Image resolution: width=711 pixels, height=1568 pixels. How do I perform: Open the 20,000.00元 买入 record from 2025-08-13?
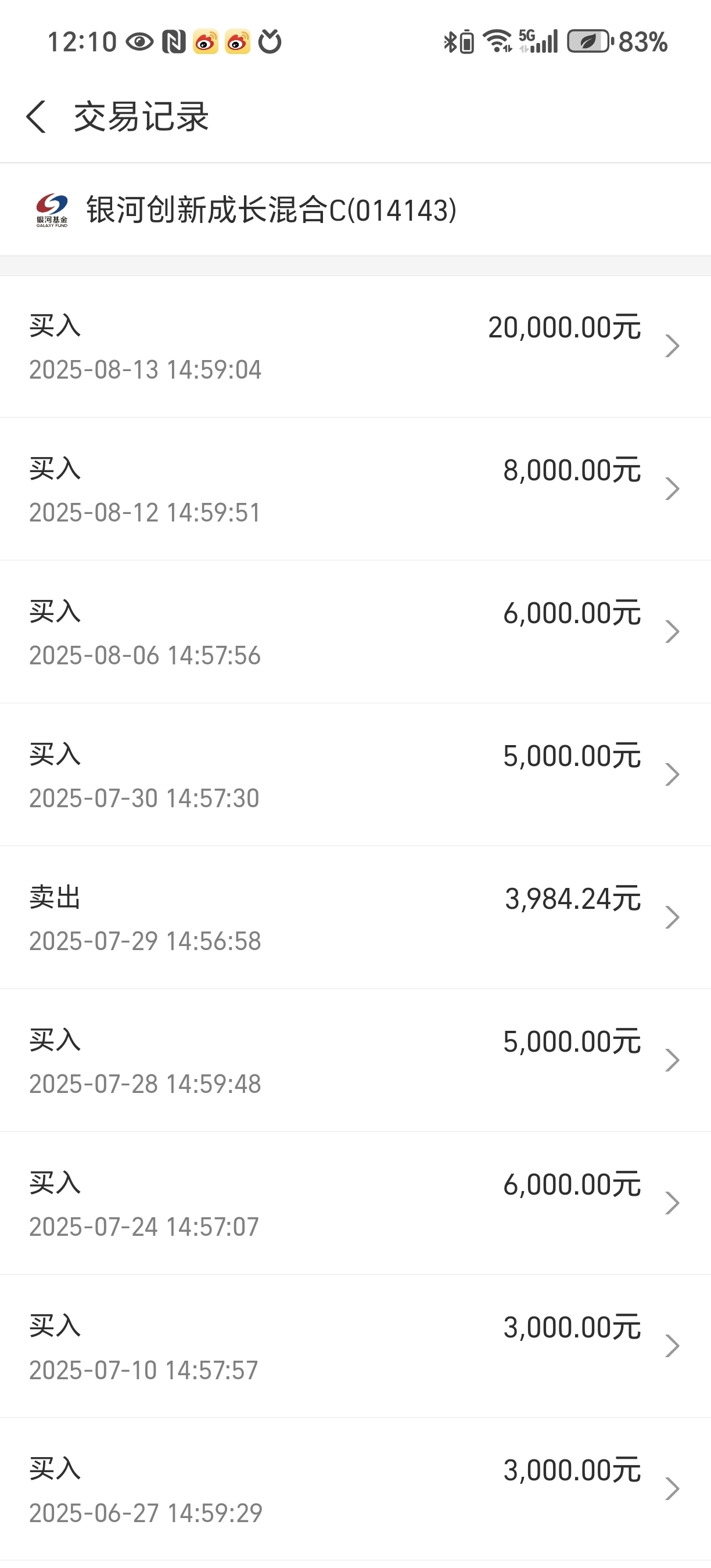point(355,346)
